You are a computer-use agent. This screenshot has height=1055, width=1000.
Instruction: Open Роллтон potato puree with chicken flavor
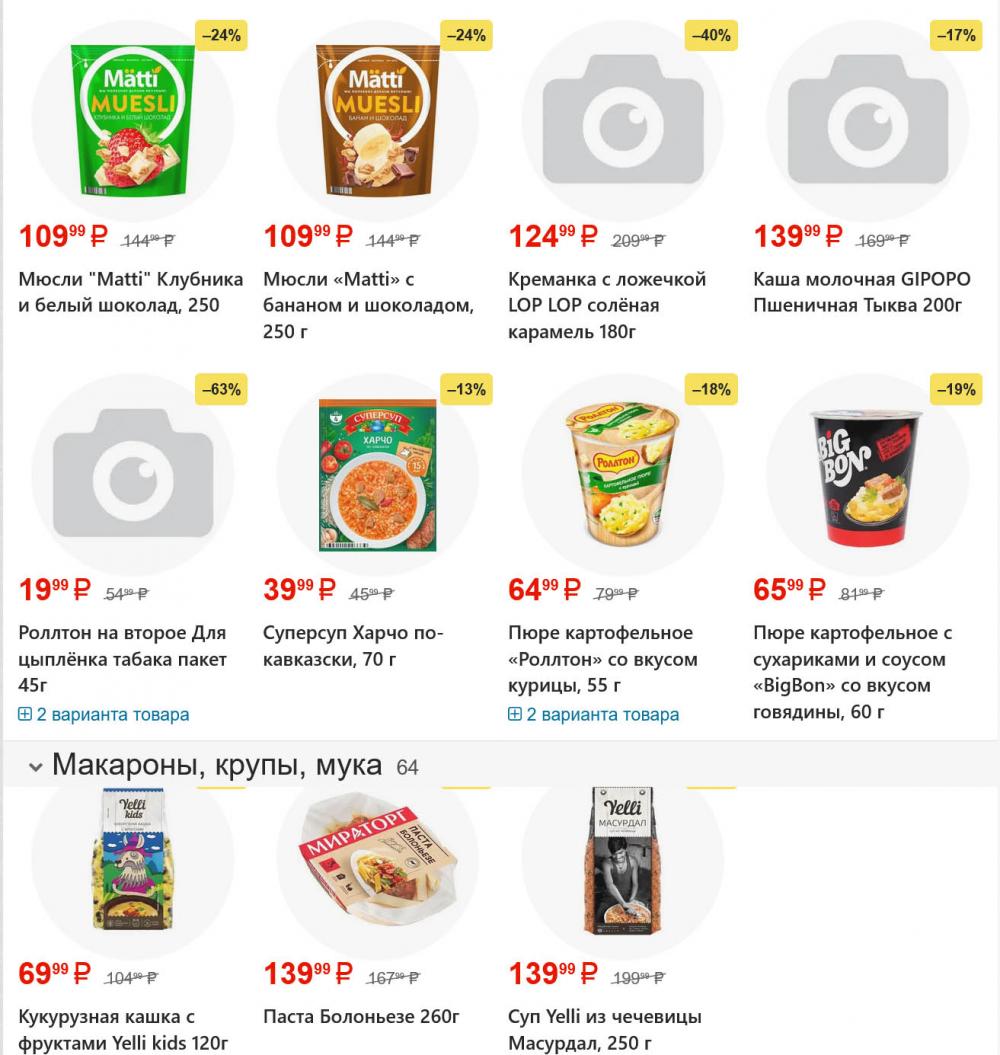[x=602, y=658]
